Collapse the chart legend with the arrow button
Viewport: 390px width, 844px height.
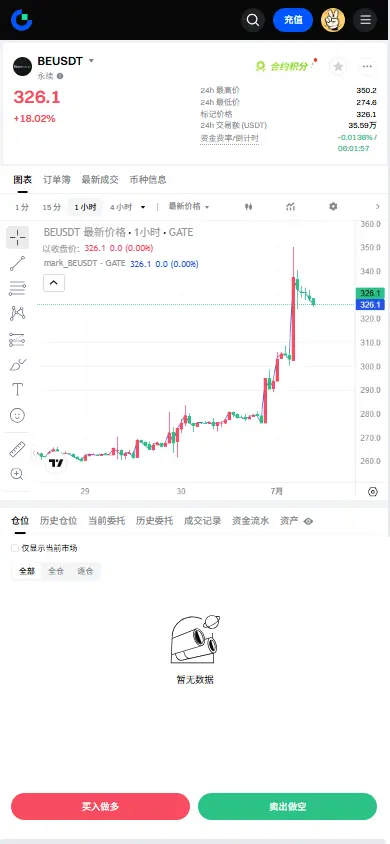click(54, 283)
